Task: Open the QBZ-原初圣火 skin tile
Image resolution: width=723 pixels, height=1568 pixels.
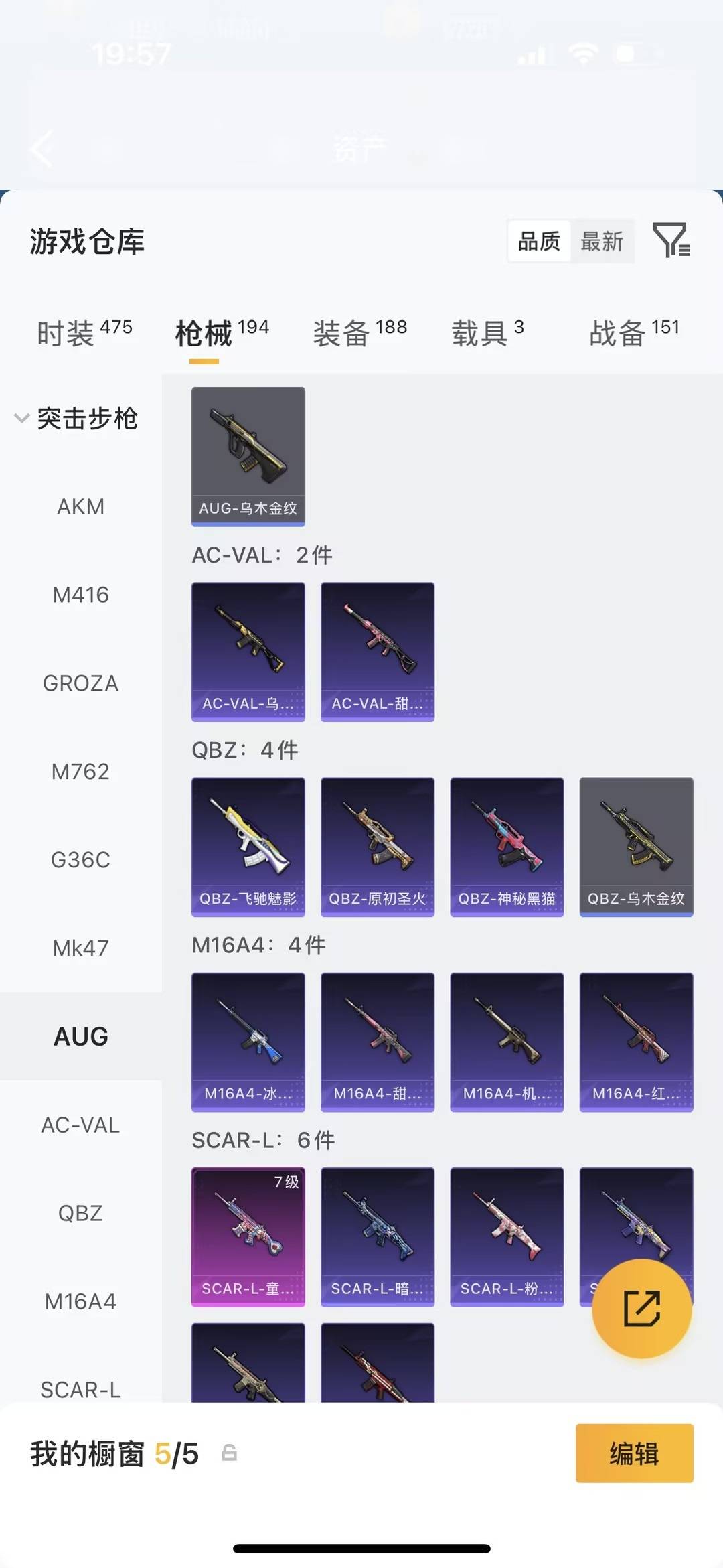Action: pyautogui.click(x=378, y=847)
